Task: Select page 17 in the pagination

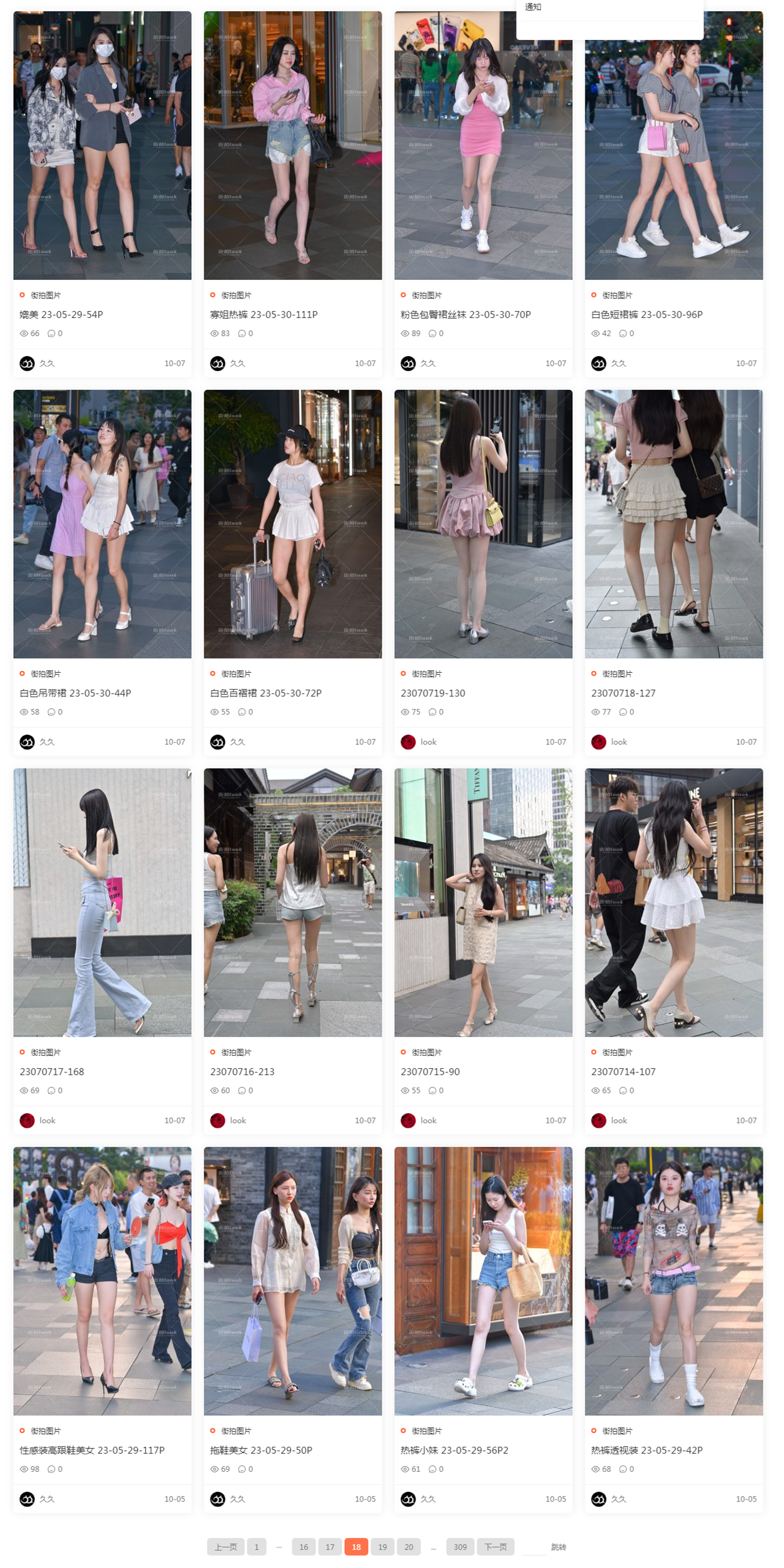Action: [x=330, y=1547]
